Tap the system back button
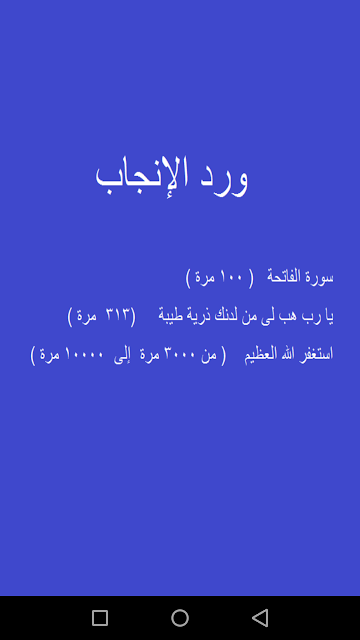This screenshot has height=640, width=360. pyautogui.click(x=260, y=618)
